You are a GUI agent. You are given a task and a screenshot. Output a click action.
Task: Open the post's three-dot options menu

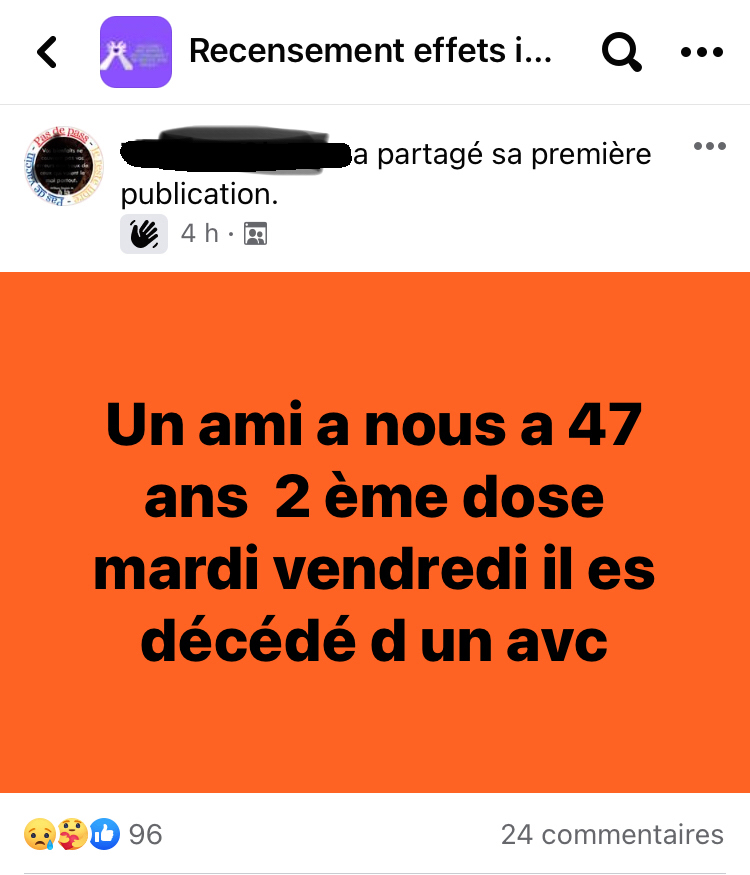tap(709, 147)
